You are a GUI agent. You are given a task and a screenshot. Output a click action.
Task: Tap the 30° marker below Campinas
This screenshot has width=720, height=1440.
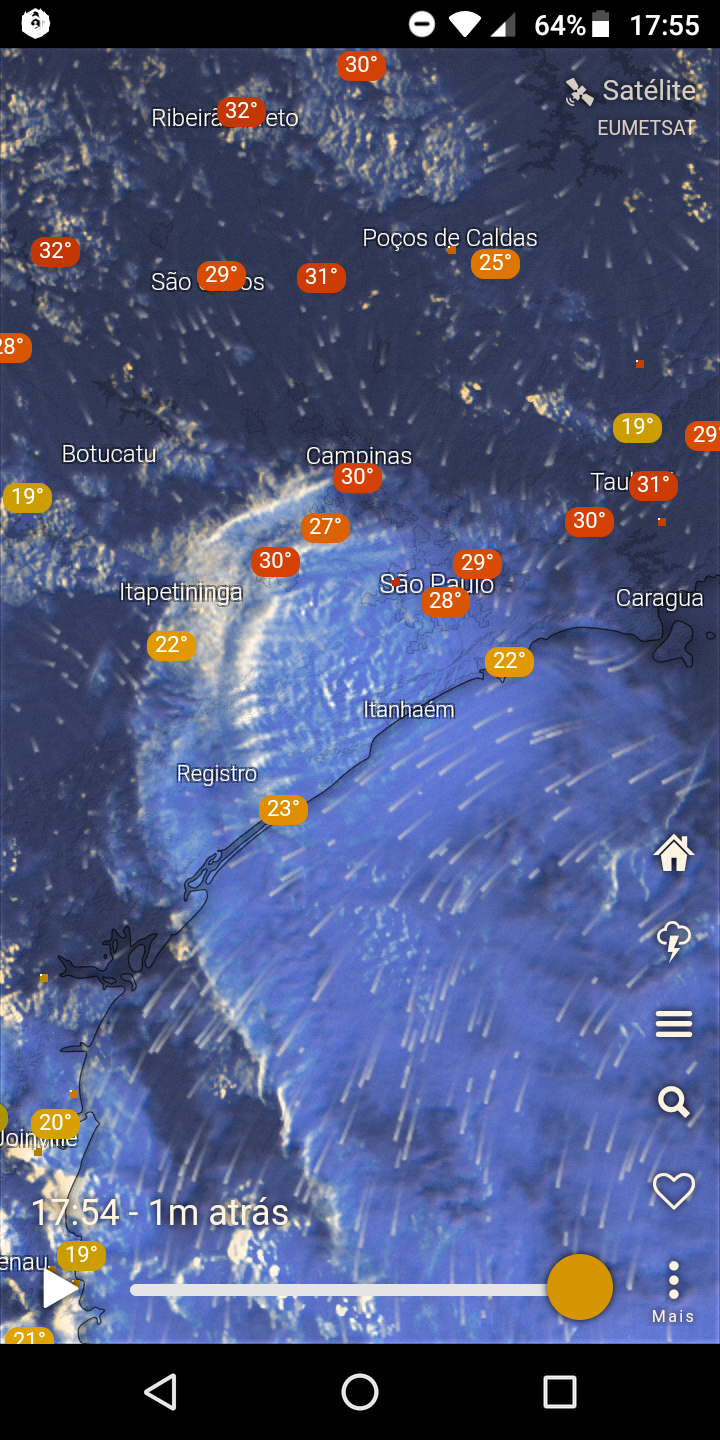357,477
